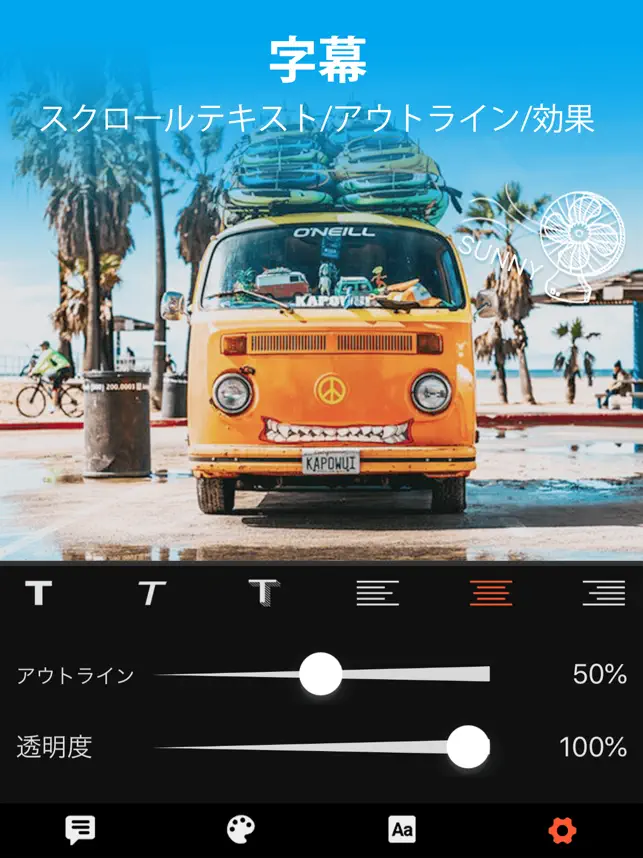
Task: Apply the shadow text style
Action: pos(265,593)
